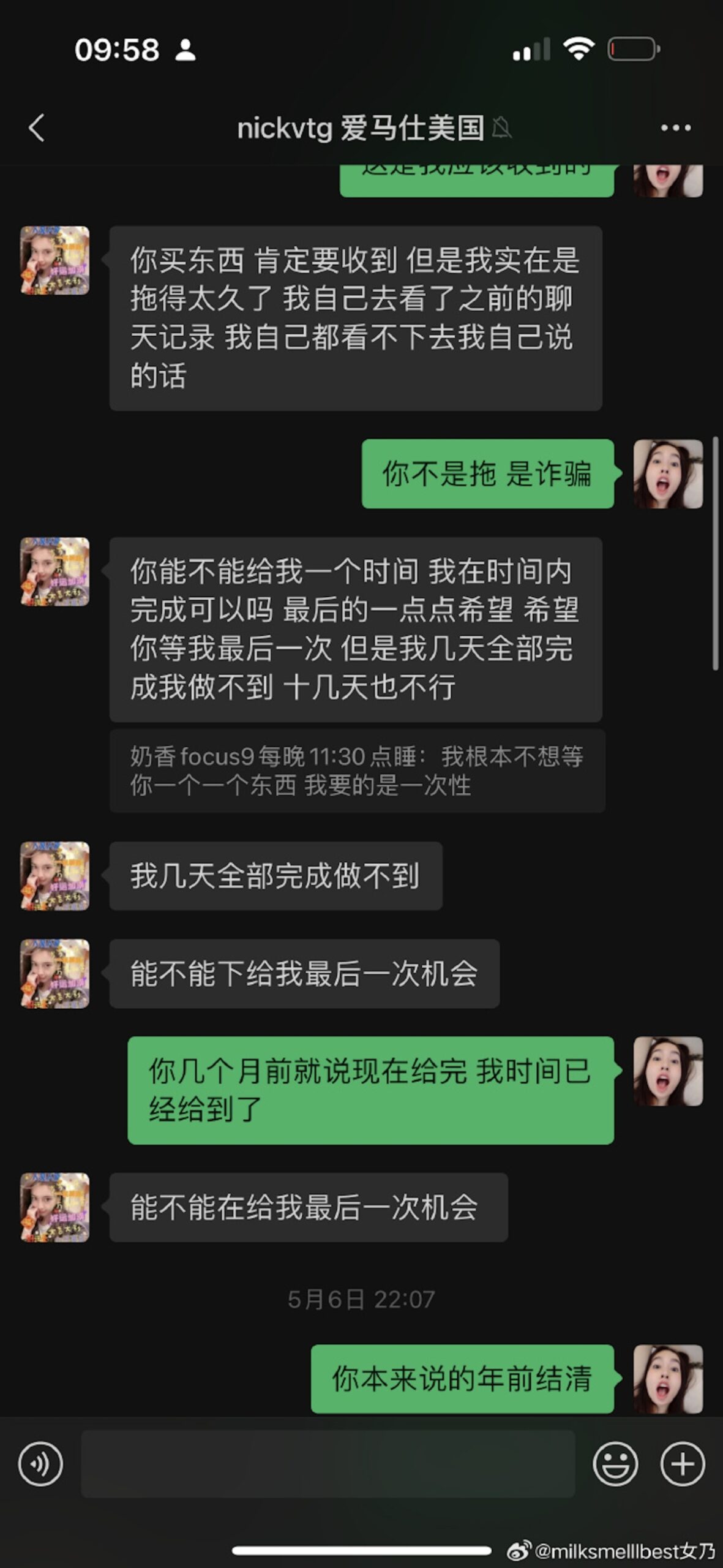The image size is (723, 1568).
Task: Open the chat info overflow menu
Action: coord(675,128)
